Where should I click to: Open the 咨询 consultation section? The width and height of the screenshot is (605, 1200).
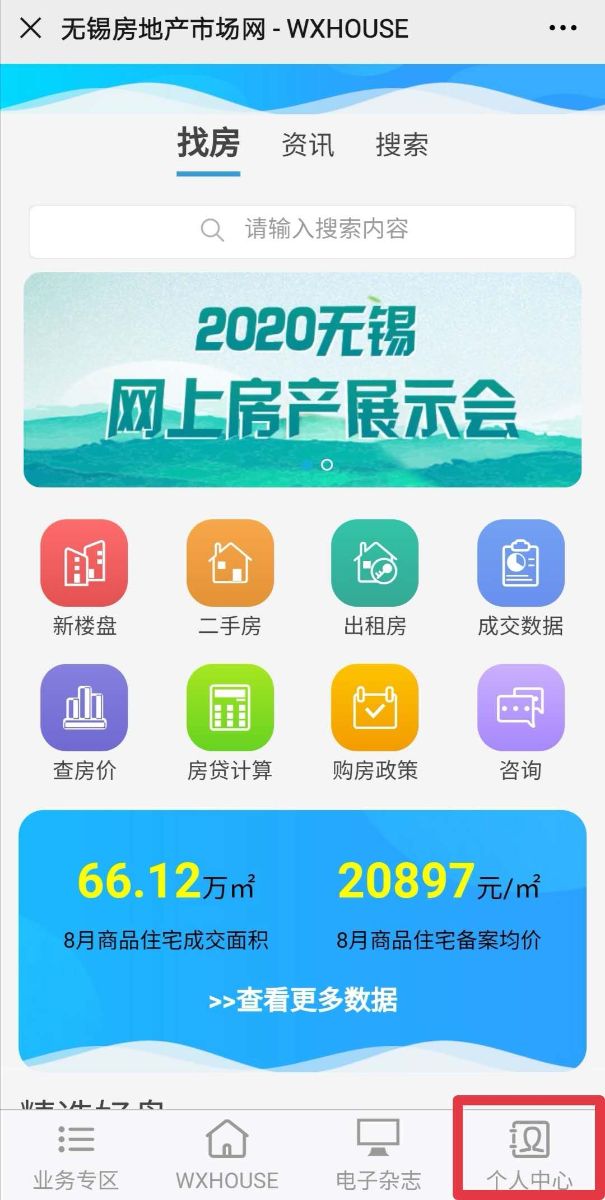(520, 722)
